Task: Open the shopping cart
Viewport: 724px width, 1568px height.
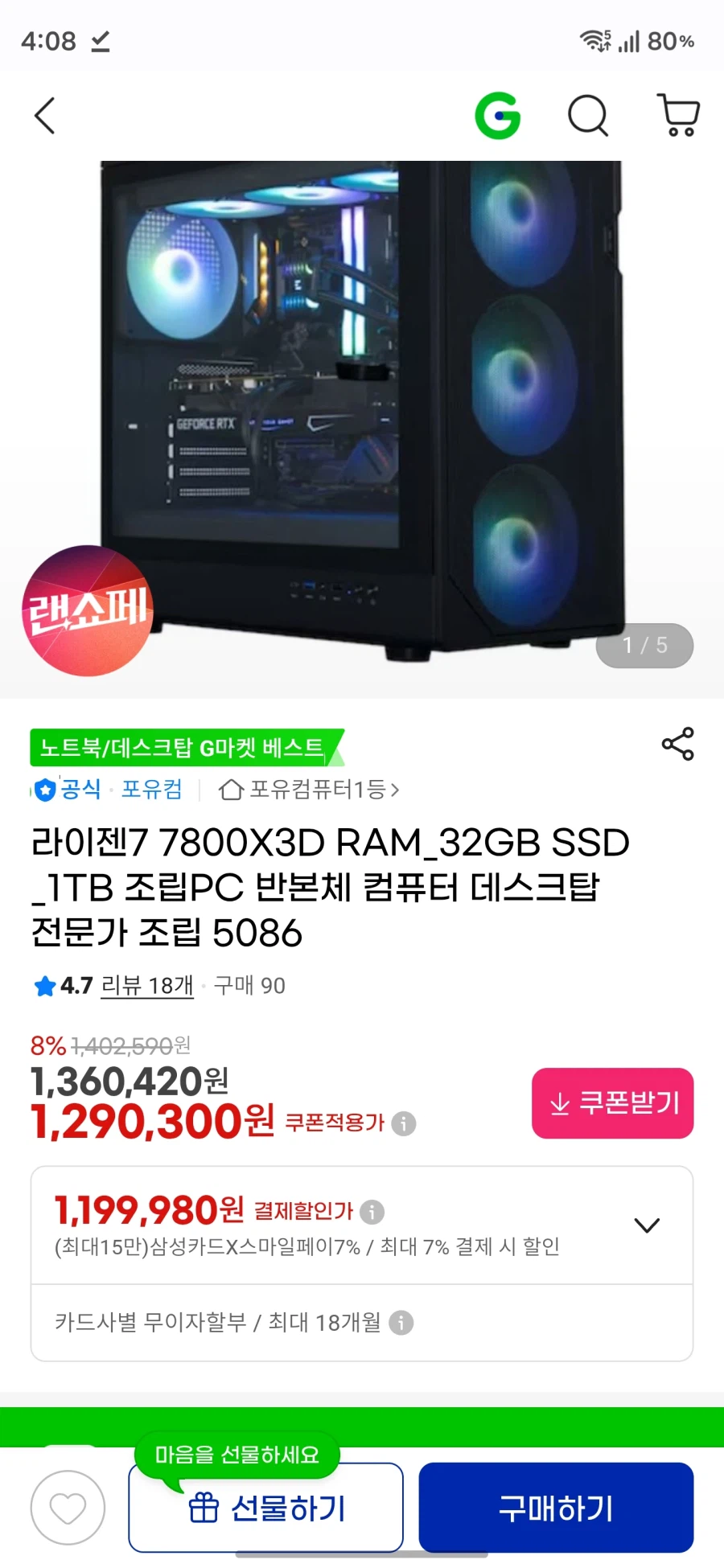Action: click(677, 115)
